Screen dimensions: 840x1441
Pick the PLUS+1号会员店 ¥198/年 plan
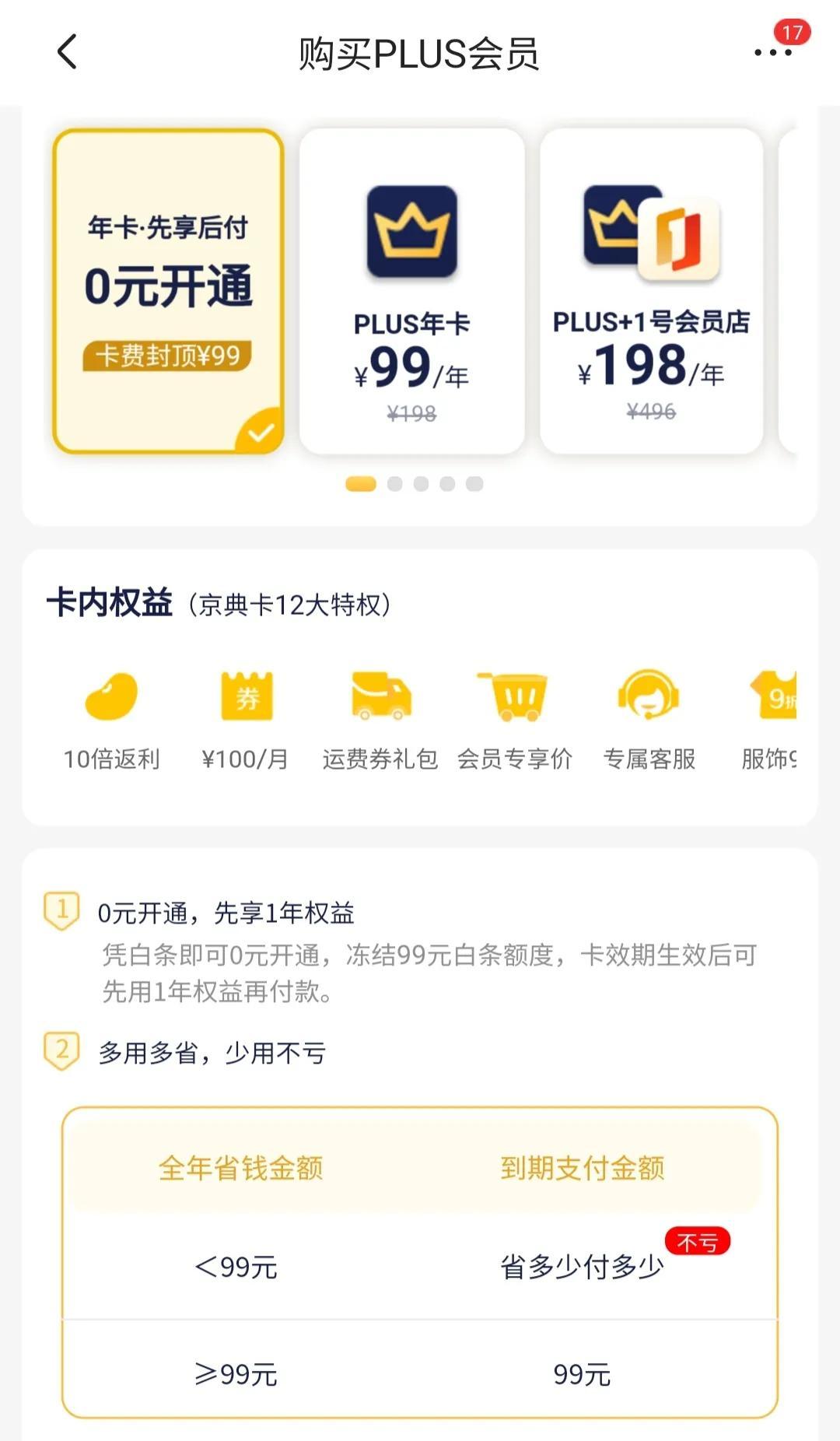pos(651,292)
